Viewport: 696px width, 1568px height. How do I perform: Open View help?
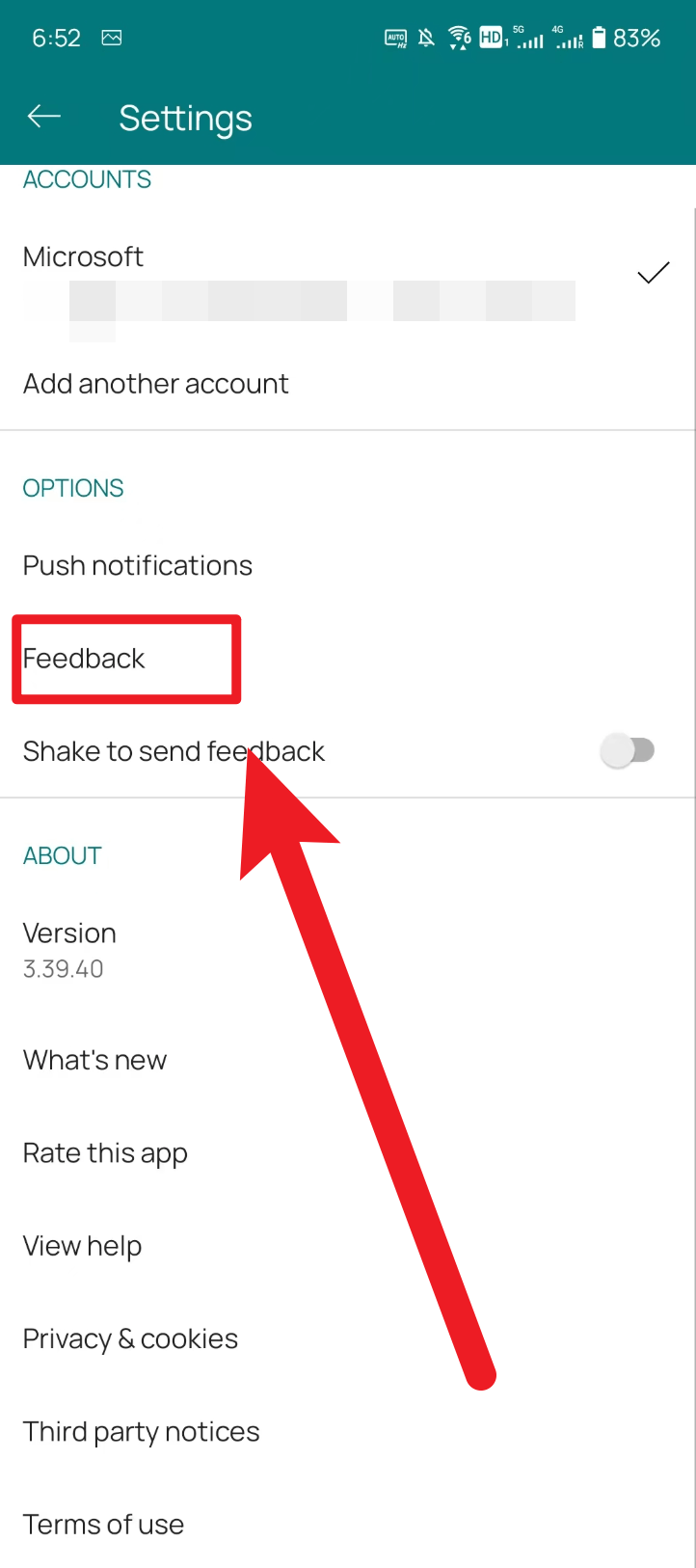83,1246
